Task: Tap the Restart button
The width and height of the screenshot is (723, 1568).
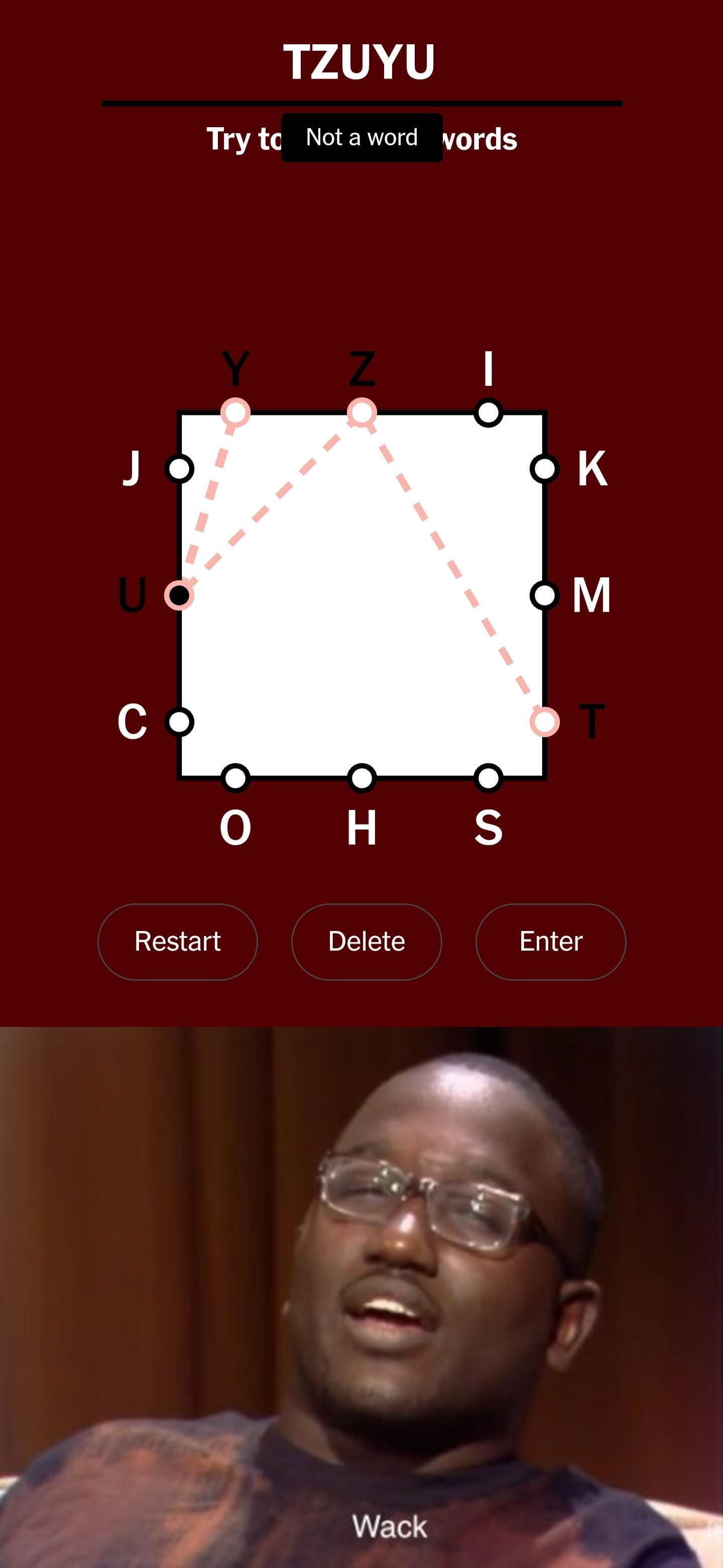Action: 177,941
